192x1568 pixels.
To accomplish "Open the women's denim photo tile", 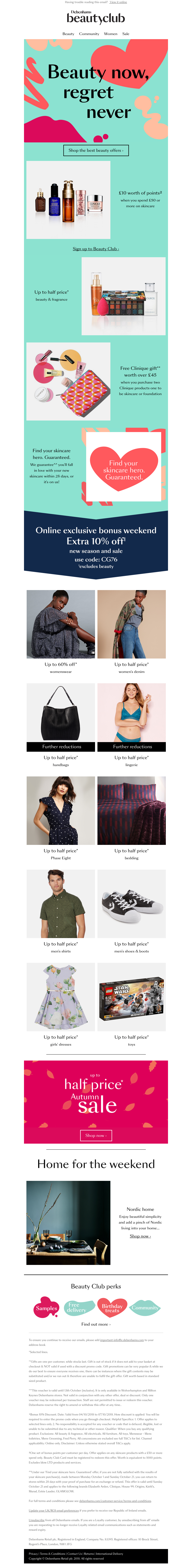I will (131, 624).
